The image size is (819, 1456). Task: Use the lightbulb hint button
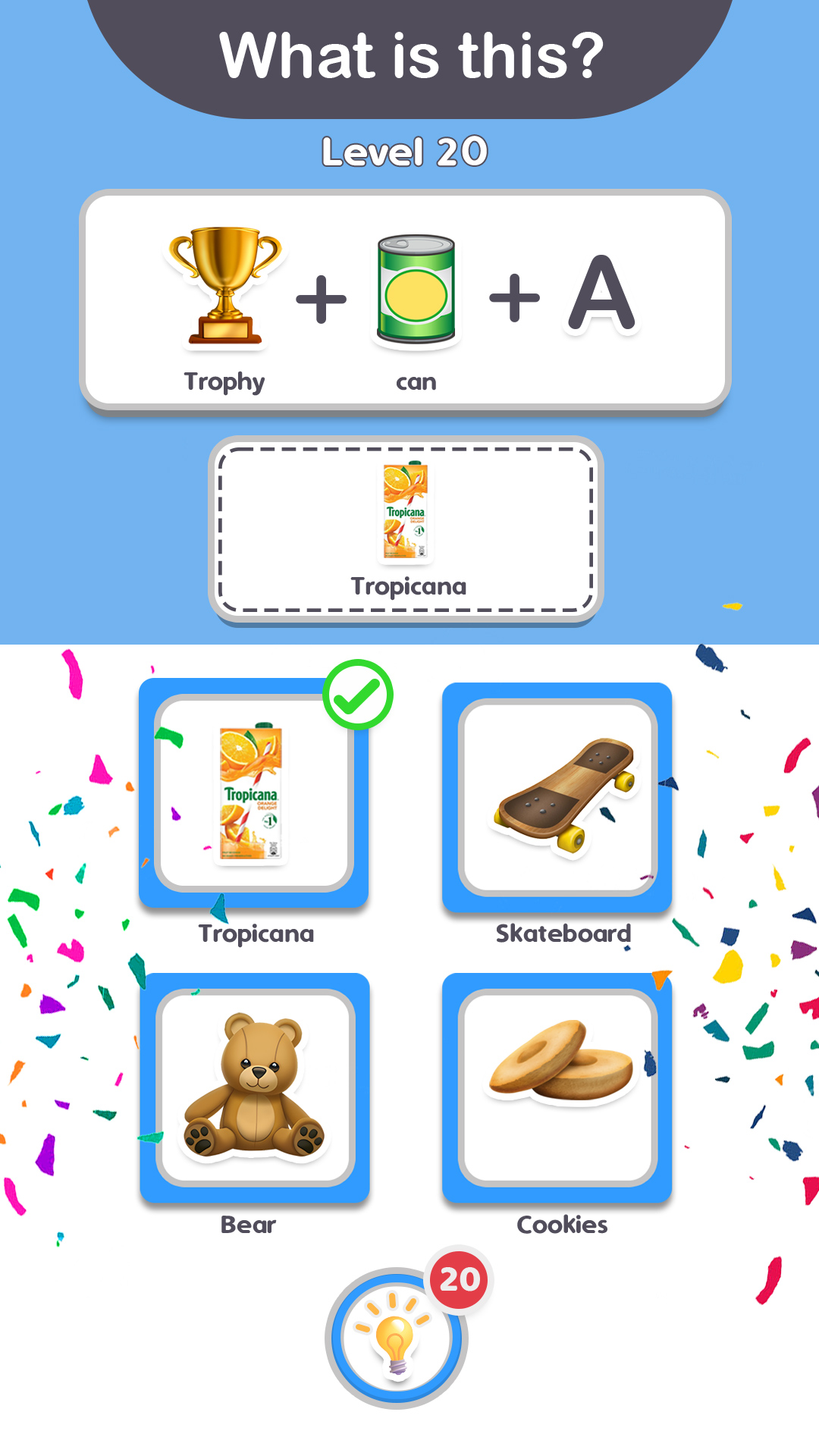[397, 1338]
